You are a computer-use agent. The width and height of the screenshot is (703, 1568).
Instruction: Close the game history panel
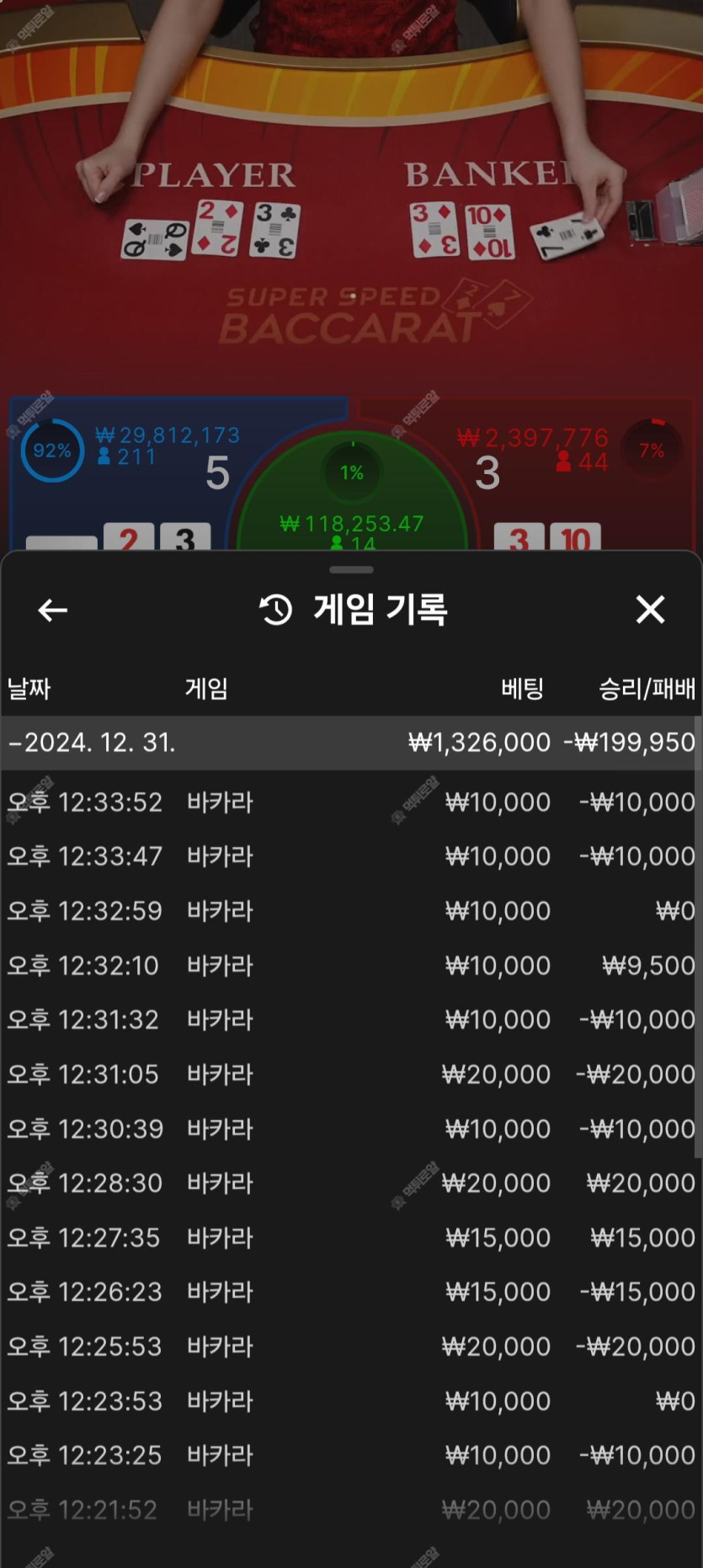pos(650,609)
